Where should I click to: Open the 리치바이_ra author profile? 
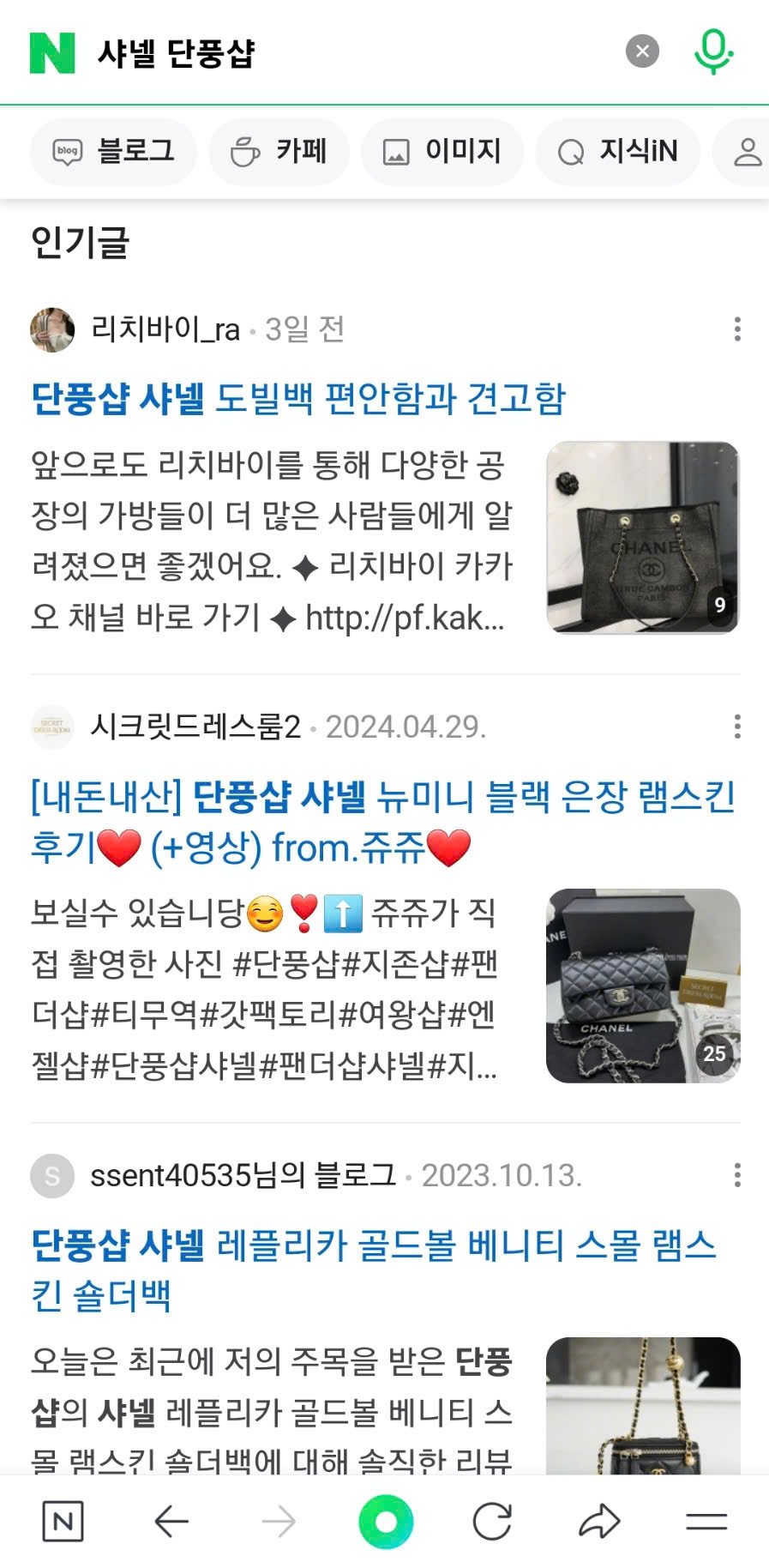pos(165,329)
